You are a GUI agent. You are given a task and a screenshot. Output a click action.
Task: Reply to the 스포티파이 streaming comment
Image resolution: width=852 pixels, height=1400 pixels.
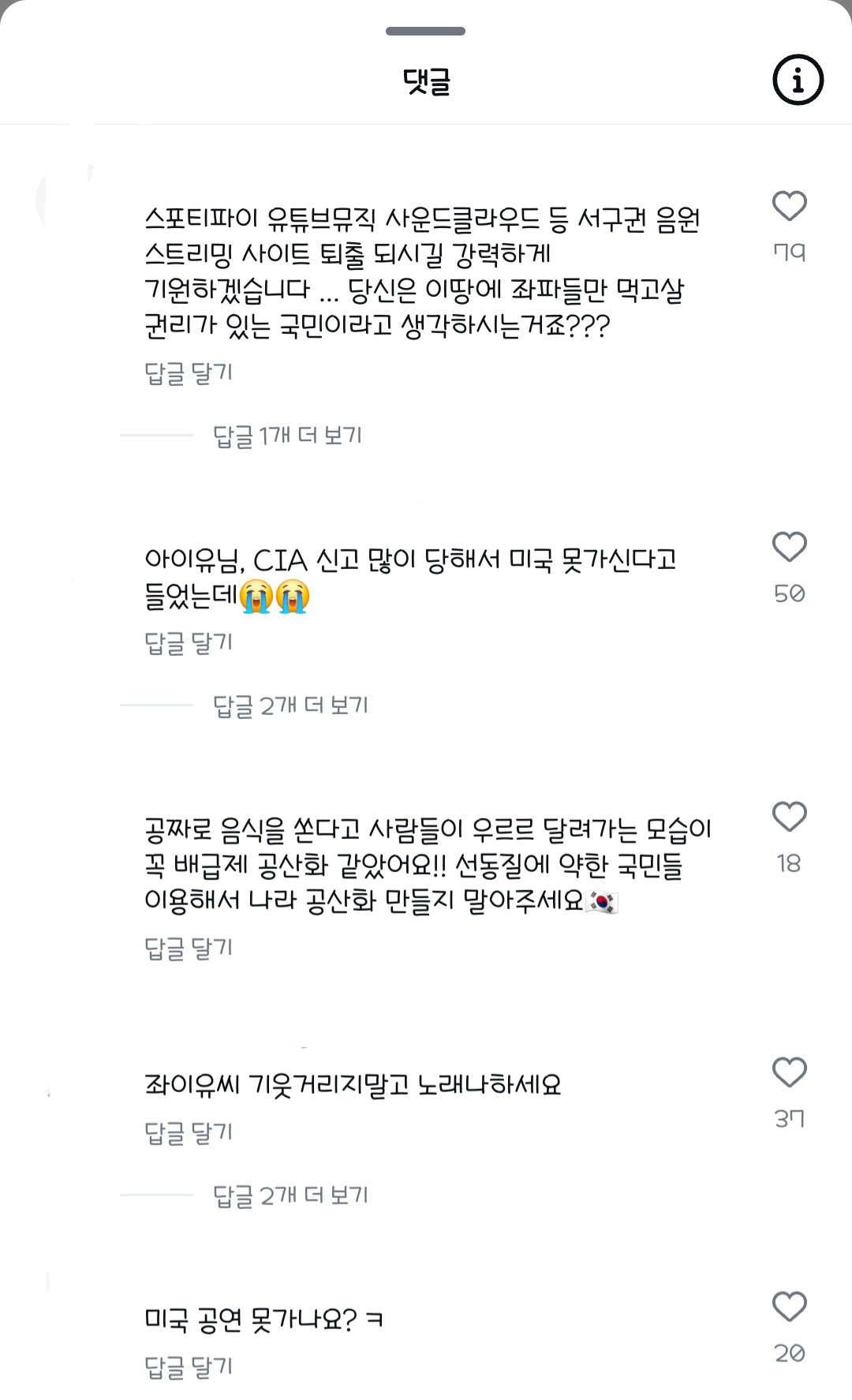click(189, 372)
